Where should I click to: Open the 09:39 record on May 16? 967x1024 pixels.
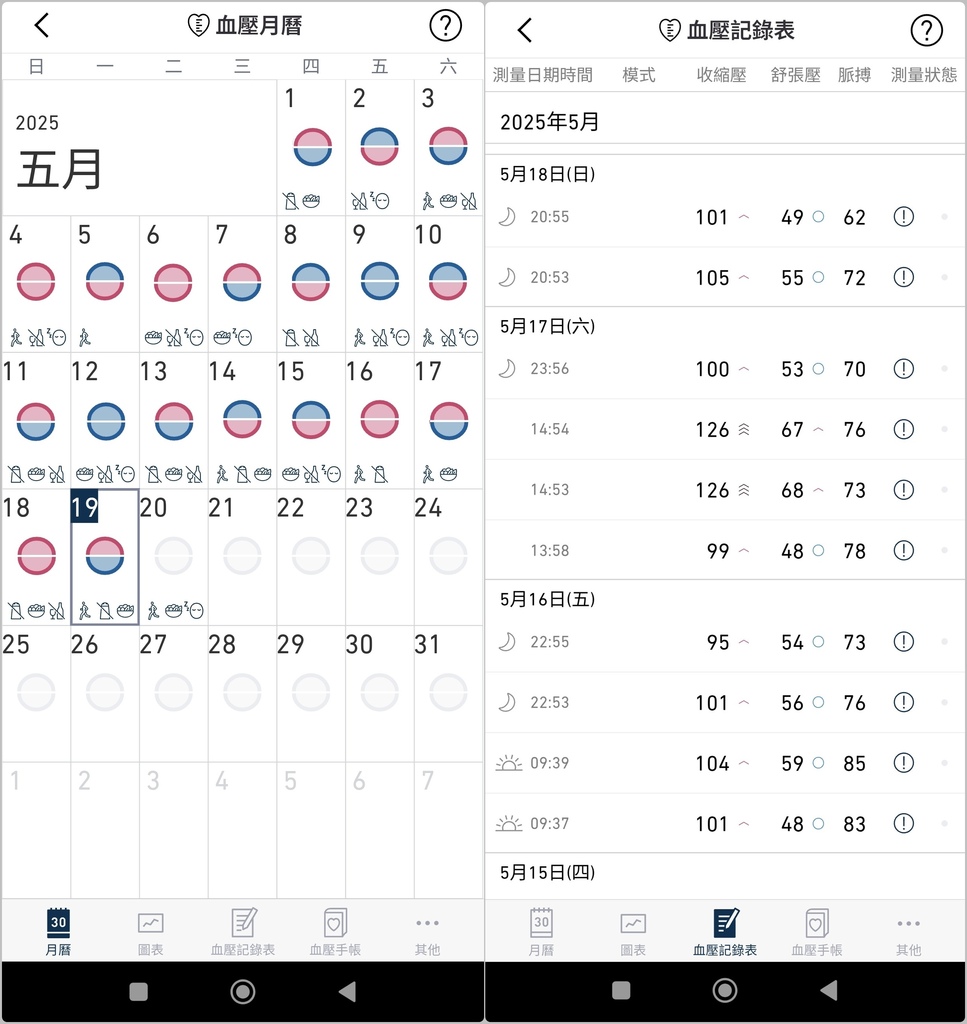point(725,763)
